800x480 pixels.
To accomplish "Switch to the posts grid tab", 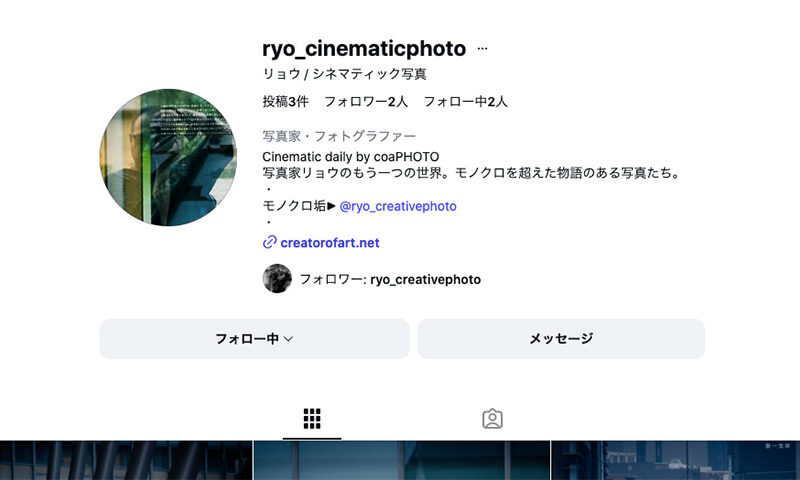I will point(311,418).
